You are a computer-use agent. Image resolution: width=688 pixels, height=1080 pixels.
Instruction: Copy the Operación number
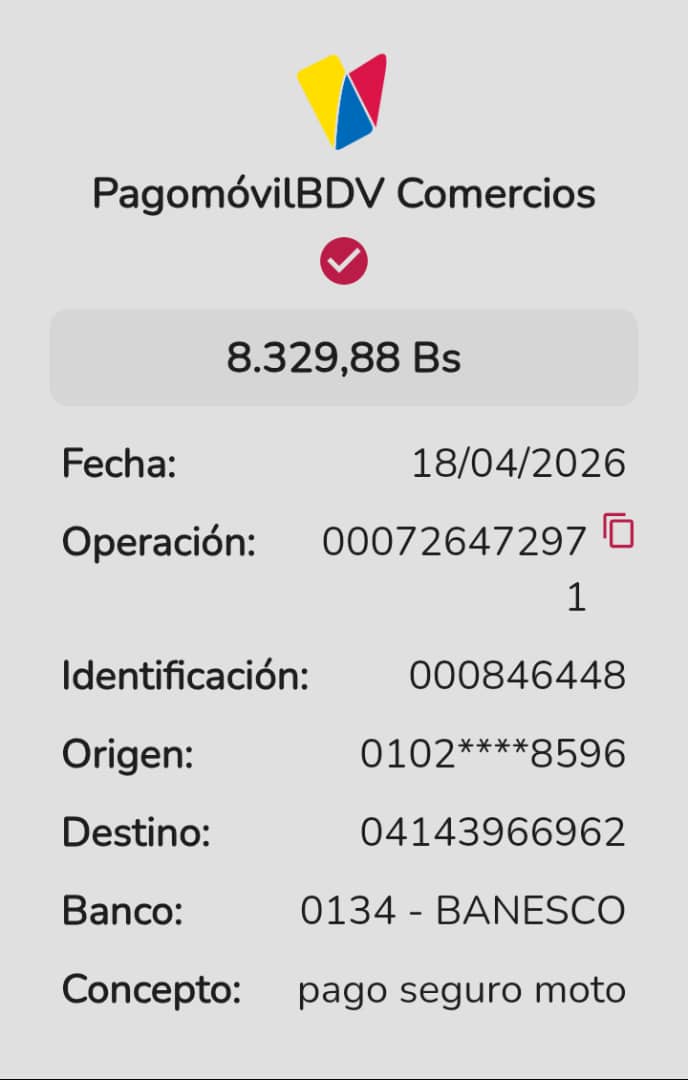click(x=619, y=531)
